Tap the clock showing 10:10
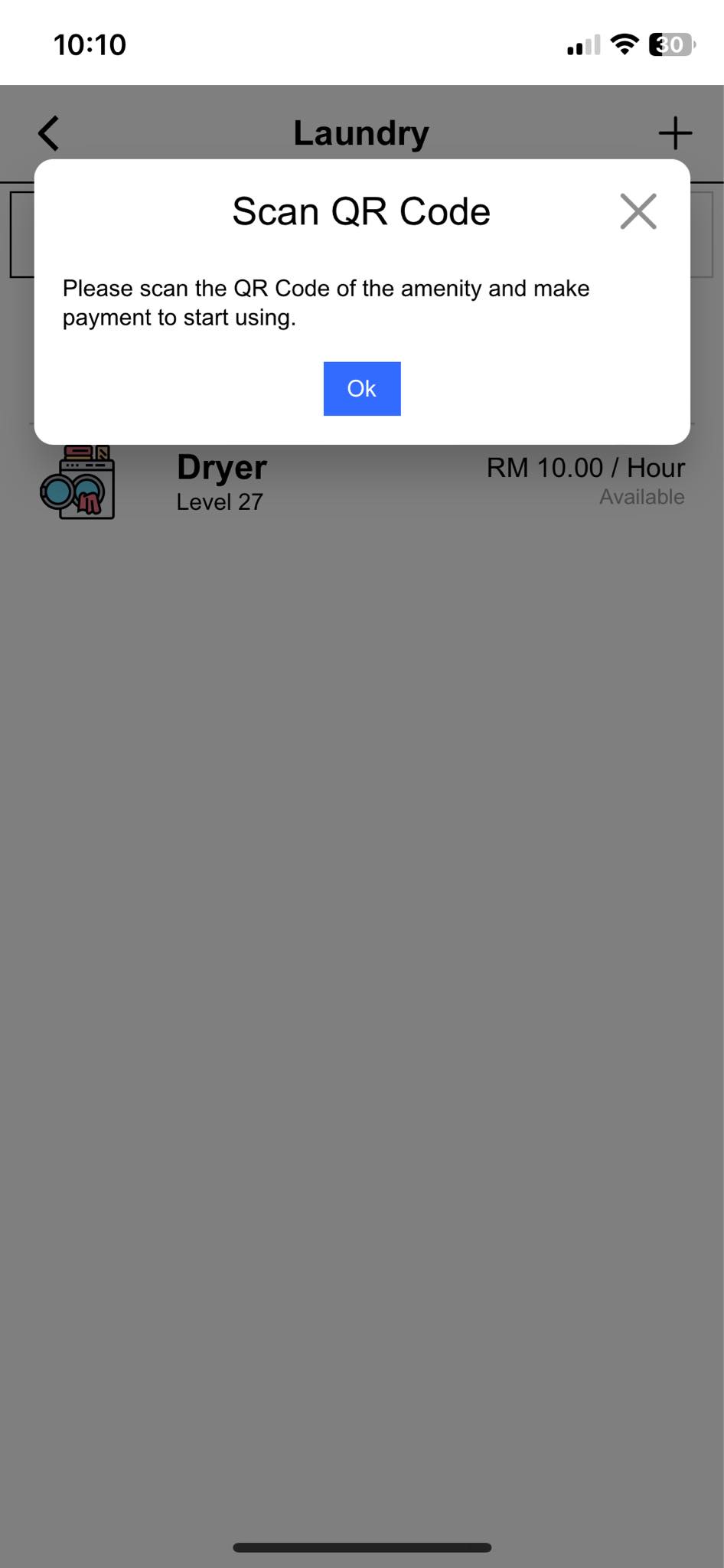This screenshot has height=1568, width=724. tap(89, 45)
